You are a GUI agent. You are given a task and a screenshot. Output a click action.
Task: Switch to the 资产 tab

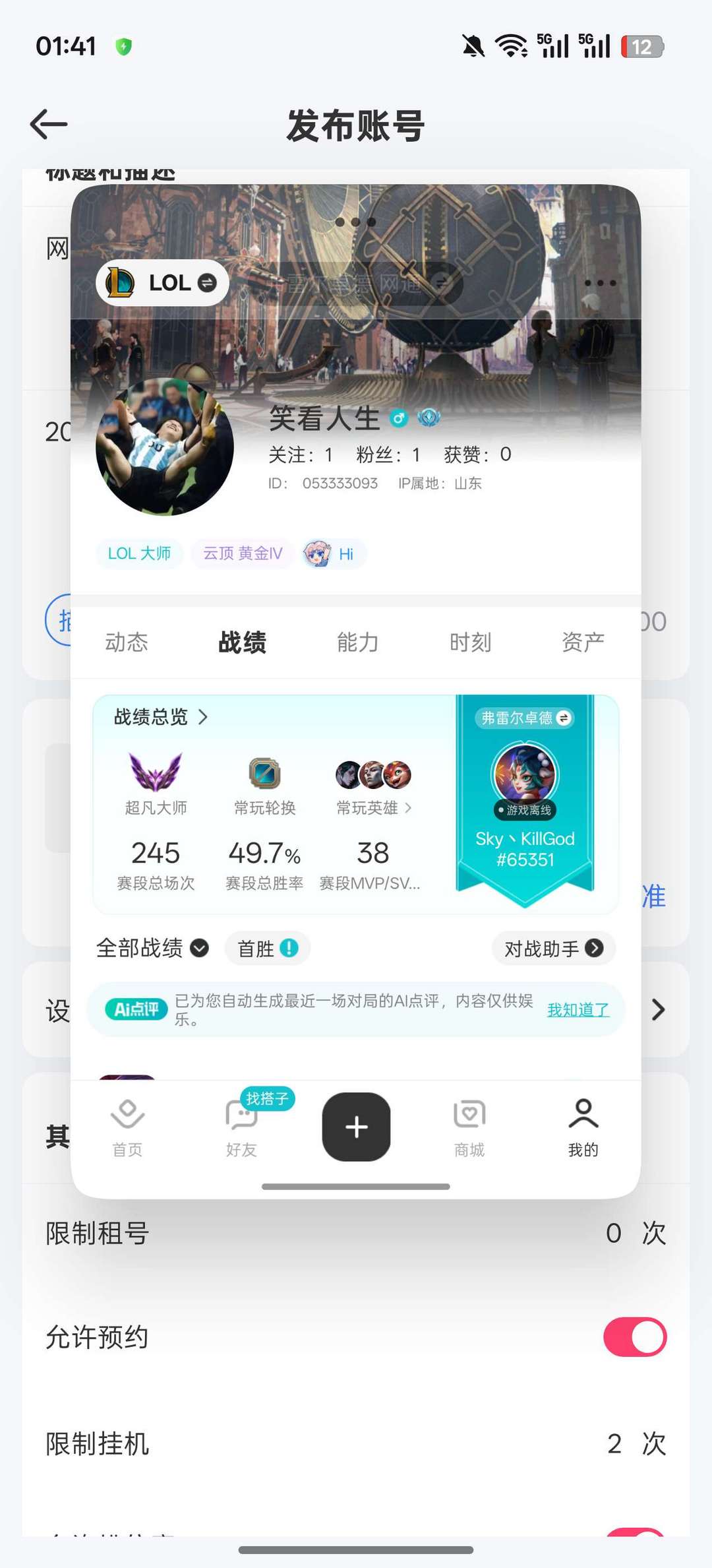click(x=583, y=641)
